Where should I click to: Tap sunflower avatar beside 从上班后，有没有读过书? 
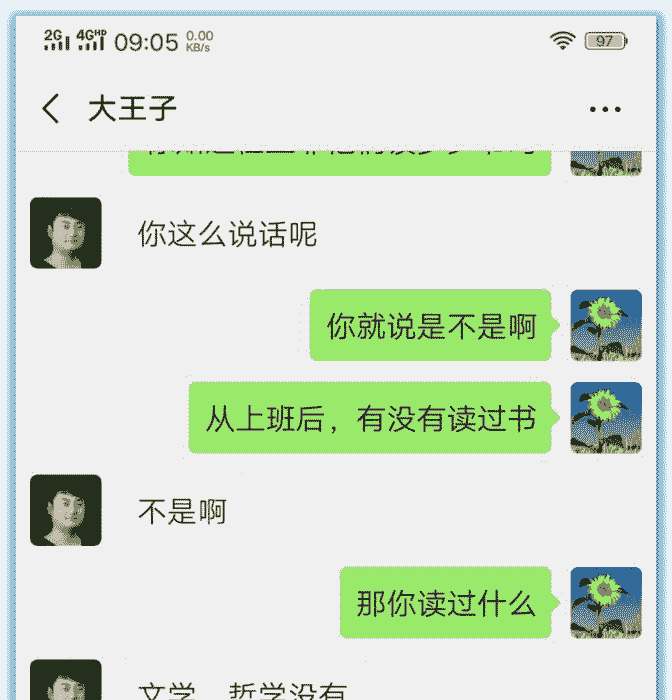pos(606,417)
